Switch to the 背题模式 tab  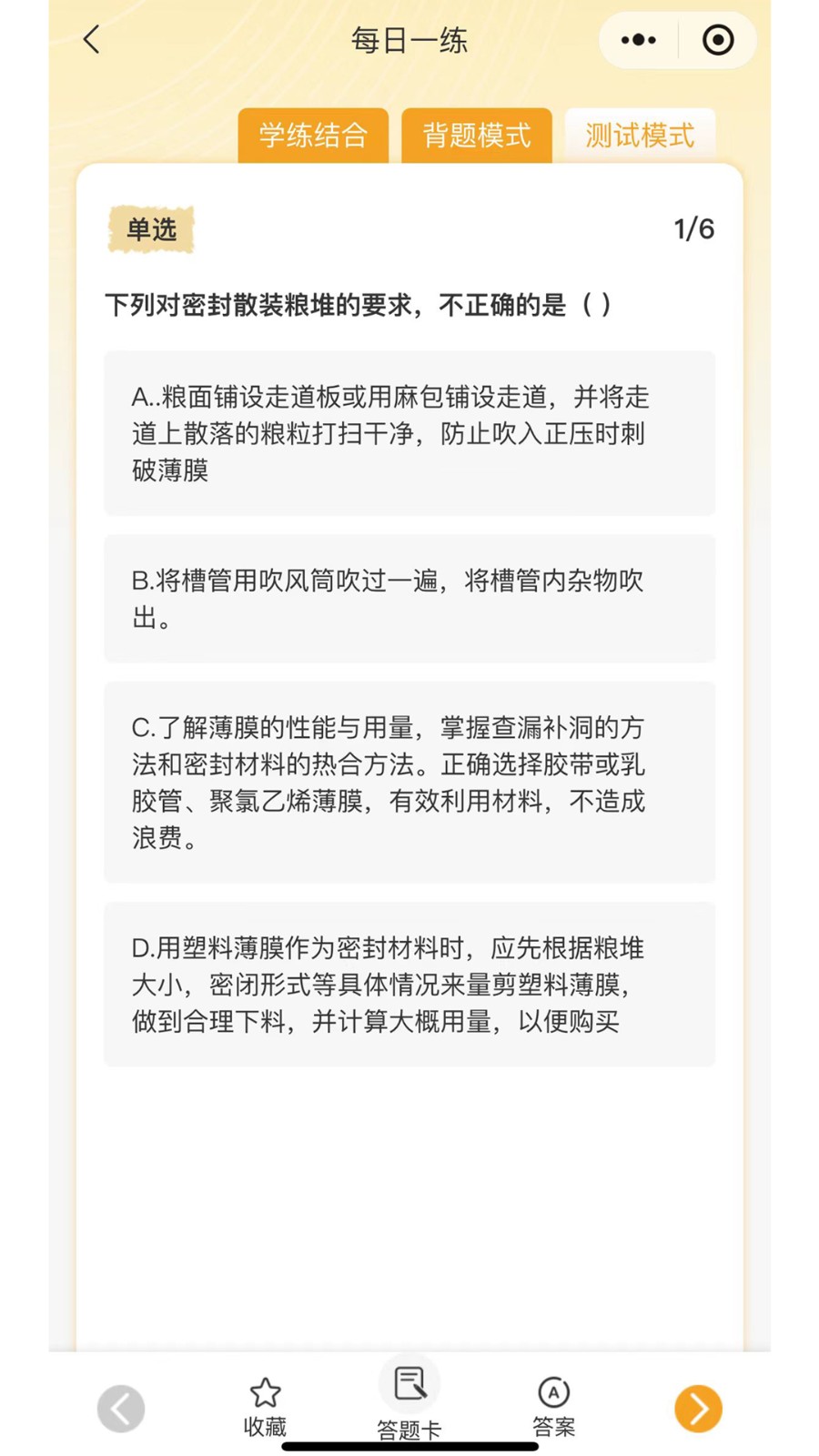(477, 136)
